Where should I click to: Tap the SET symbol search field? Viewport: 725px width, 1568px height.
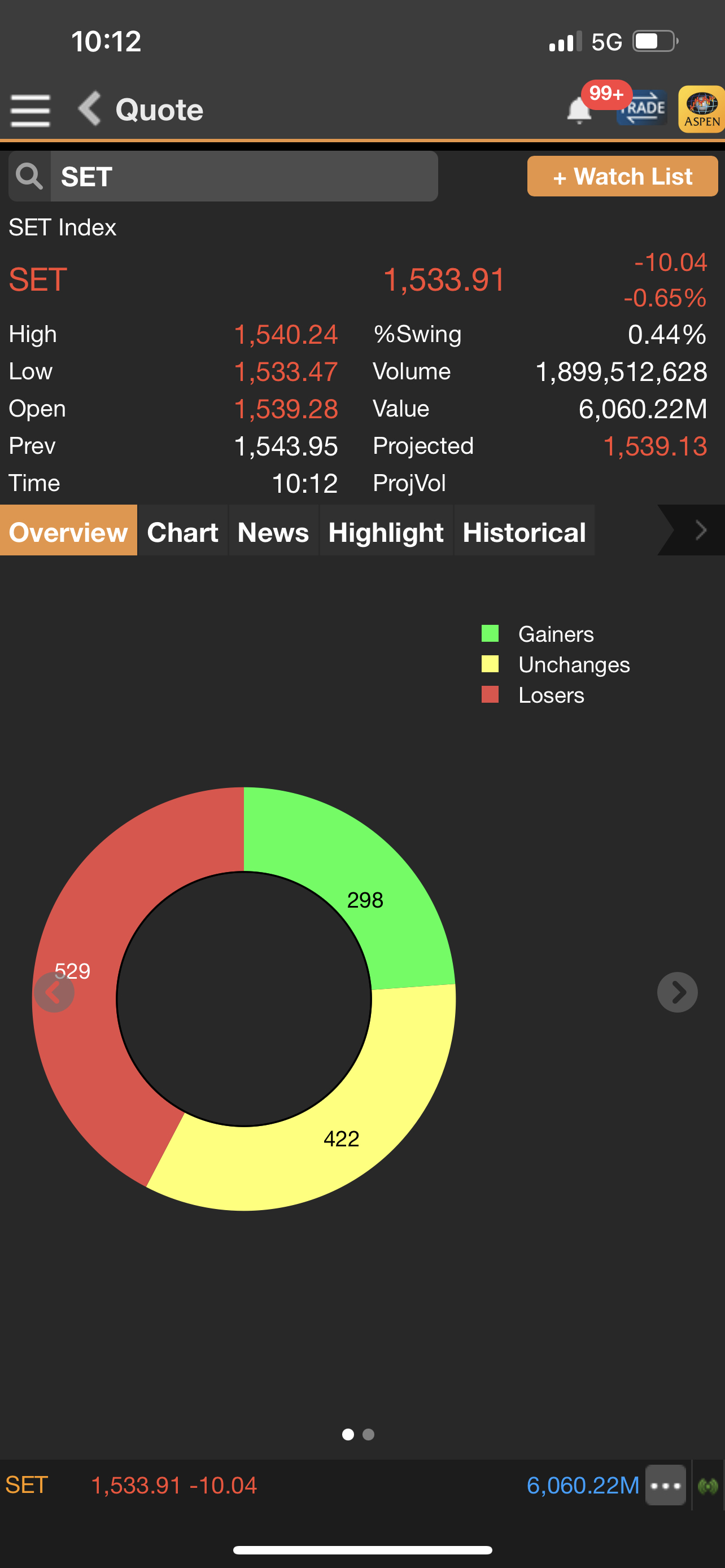coord(224,177)
